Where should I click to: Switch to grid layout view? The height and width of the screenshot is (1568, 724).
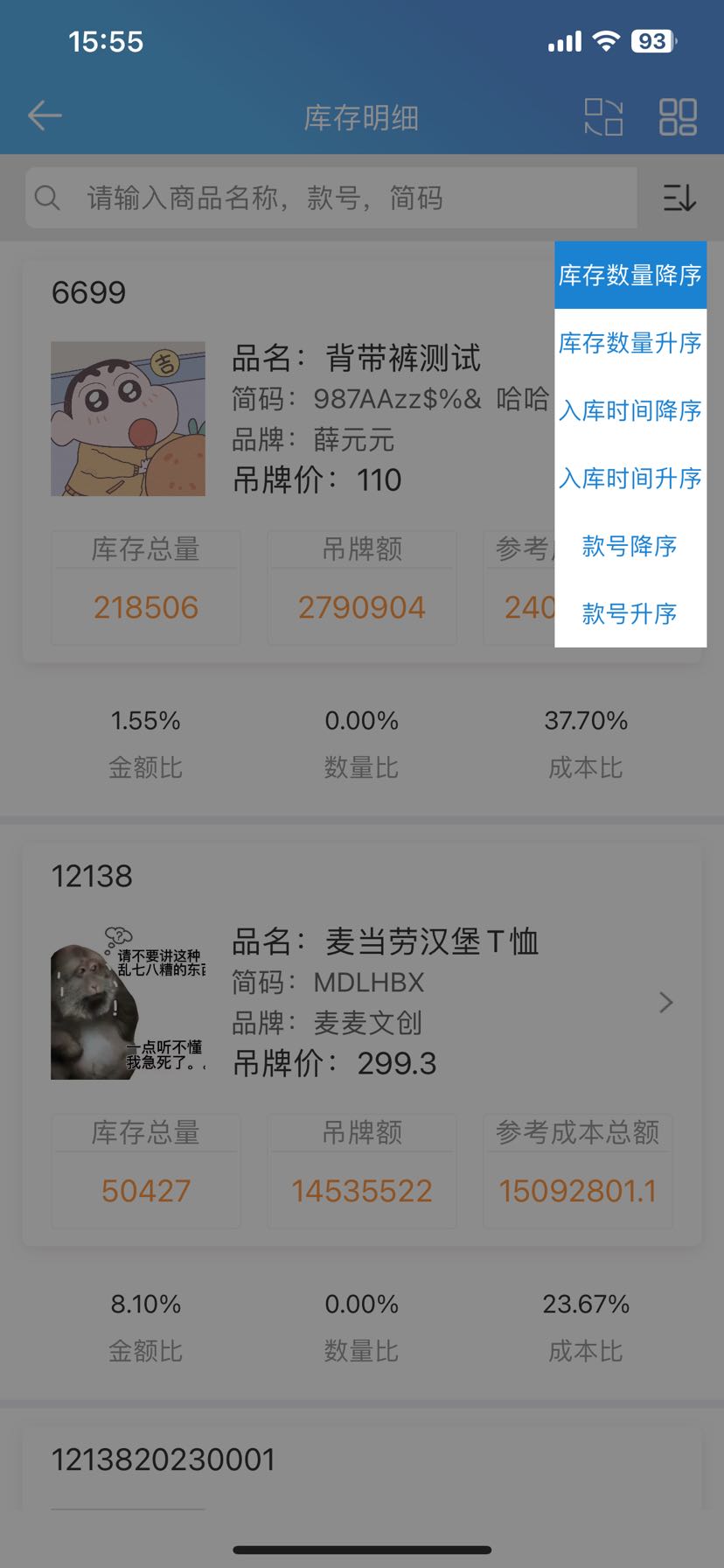coord(678,117)
